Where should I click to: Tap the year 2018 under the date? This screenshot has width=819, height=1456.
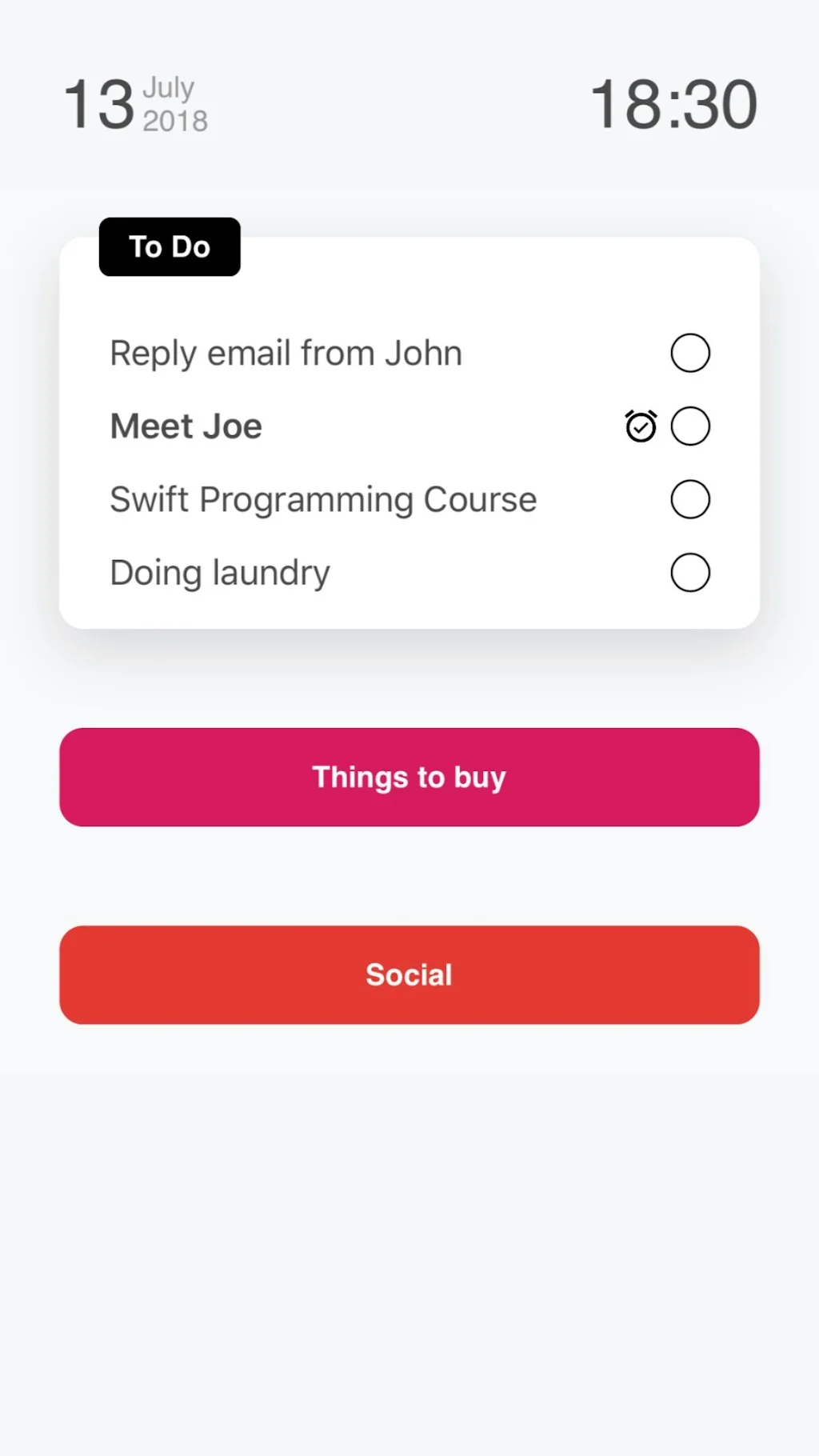(x=174, y=120)
